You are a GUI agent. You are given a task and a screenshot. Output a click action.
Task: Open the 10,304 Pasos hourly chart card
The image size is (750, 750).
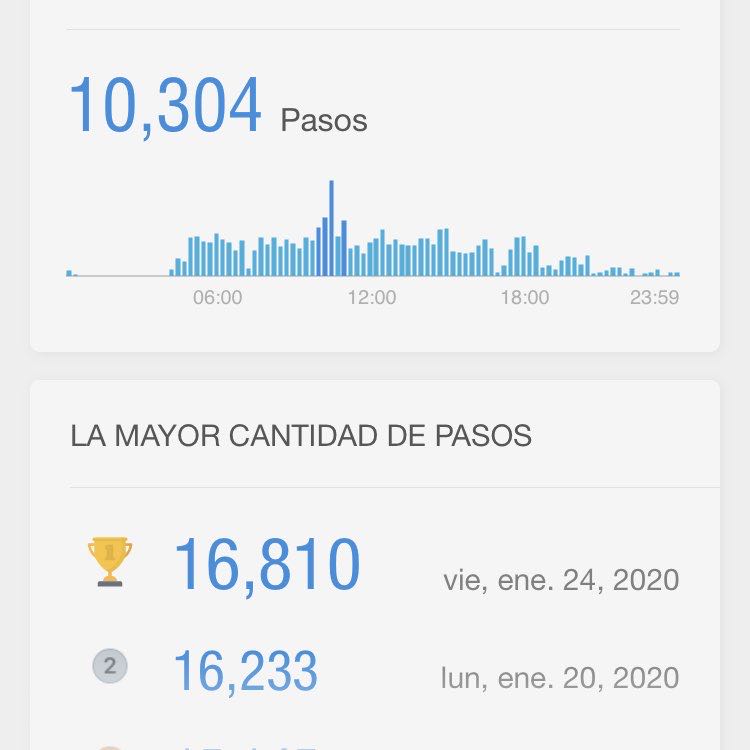[374, 200]
